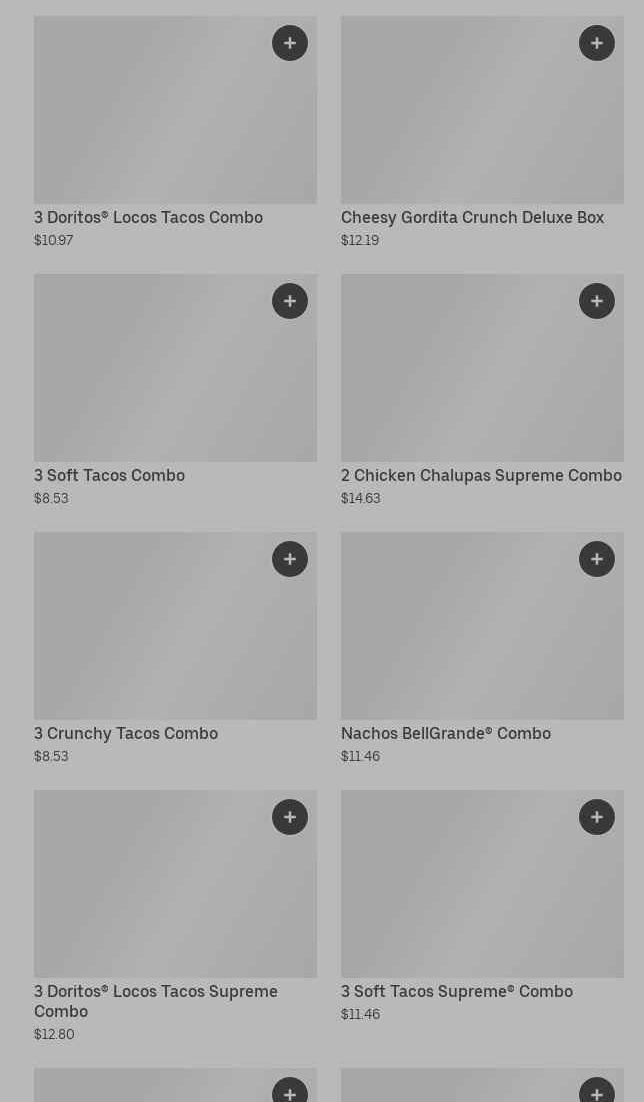
Task: Add 3 Doritos Locos Tacos Supreme Combo
Action: tap(290, 817)
